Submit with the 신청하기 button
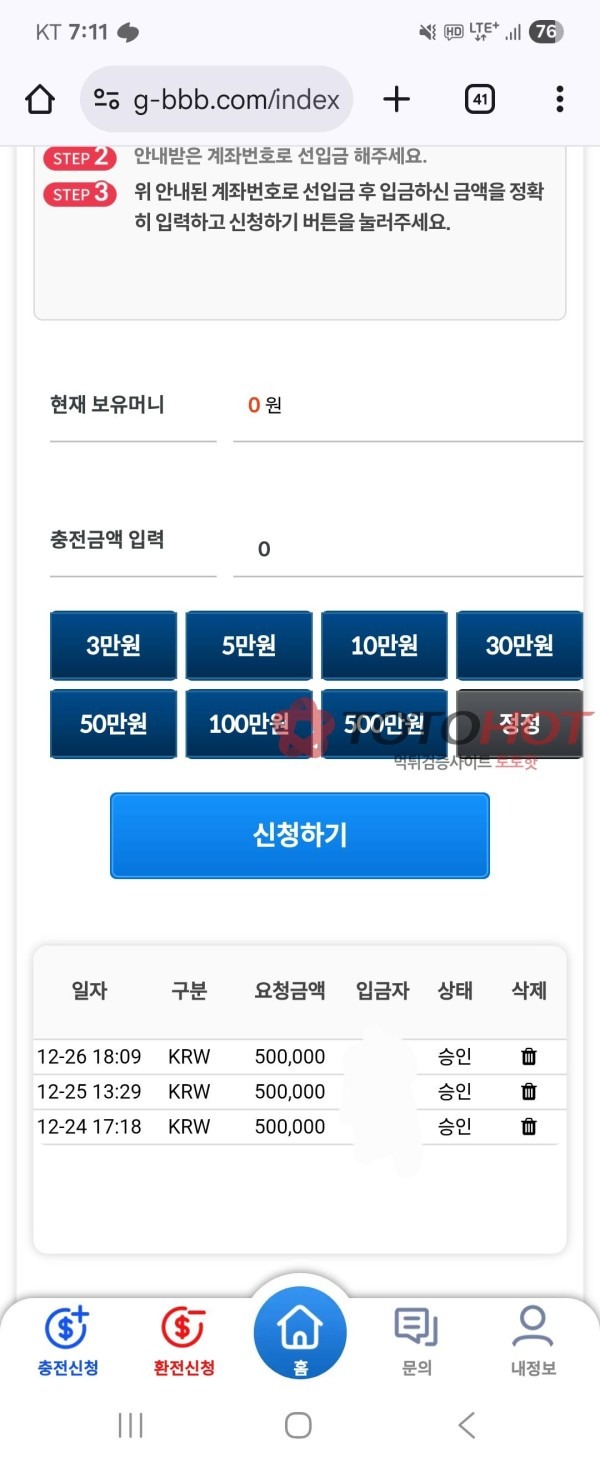This screenshot has width=600, height=1467. tap(299, 835)
